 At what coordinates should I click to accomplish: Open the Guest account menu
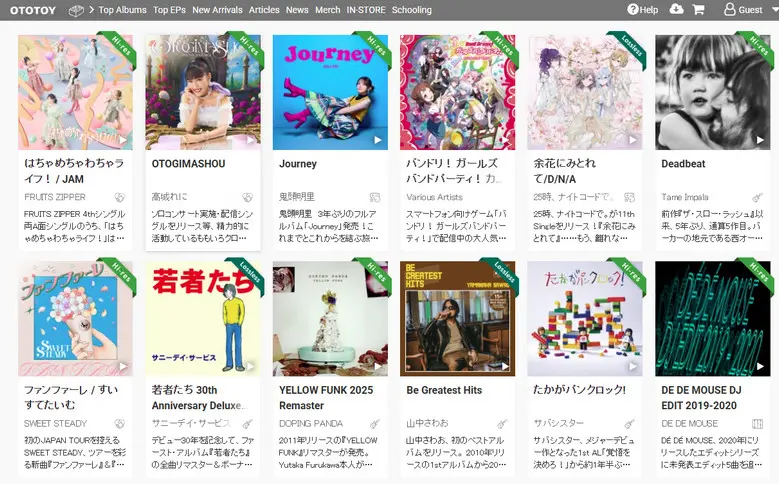point(743,10)
